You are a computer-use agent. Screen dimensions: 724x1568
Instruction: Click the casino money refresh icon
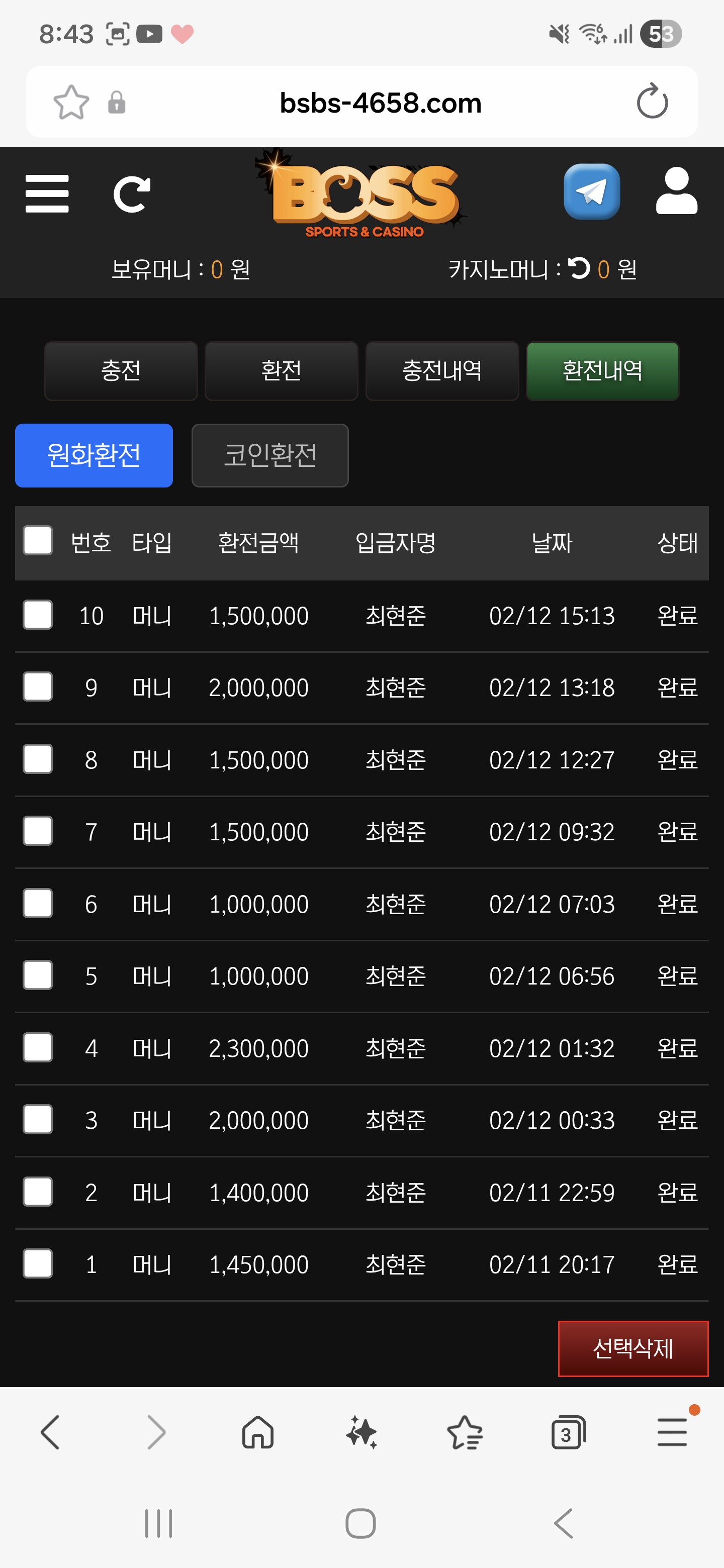coord(579,268)
